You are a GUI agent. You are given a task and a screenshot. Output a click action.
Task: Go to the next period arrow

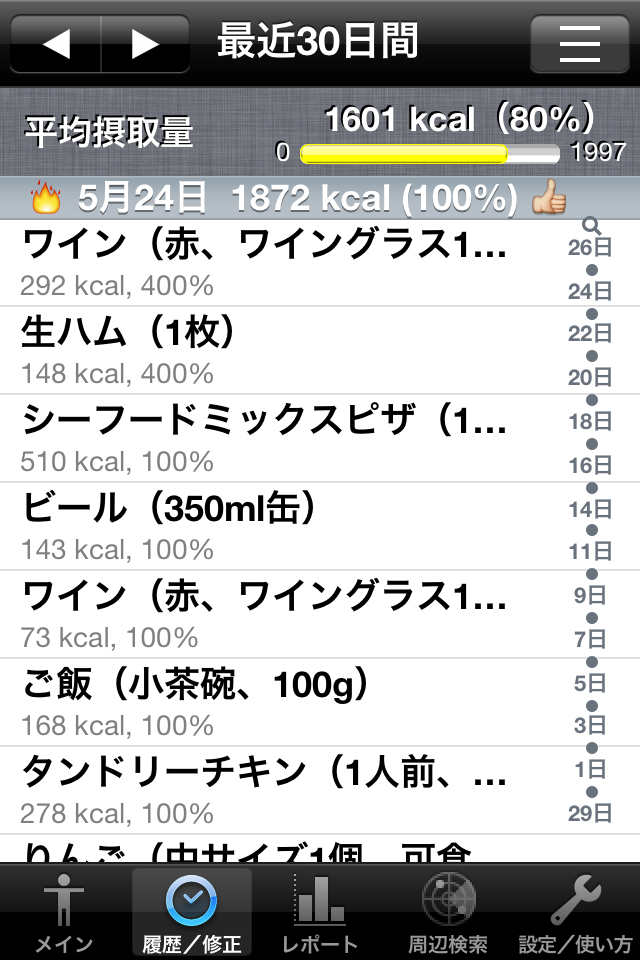point(146,44)
